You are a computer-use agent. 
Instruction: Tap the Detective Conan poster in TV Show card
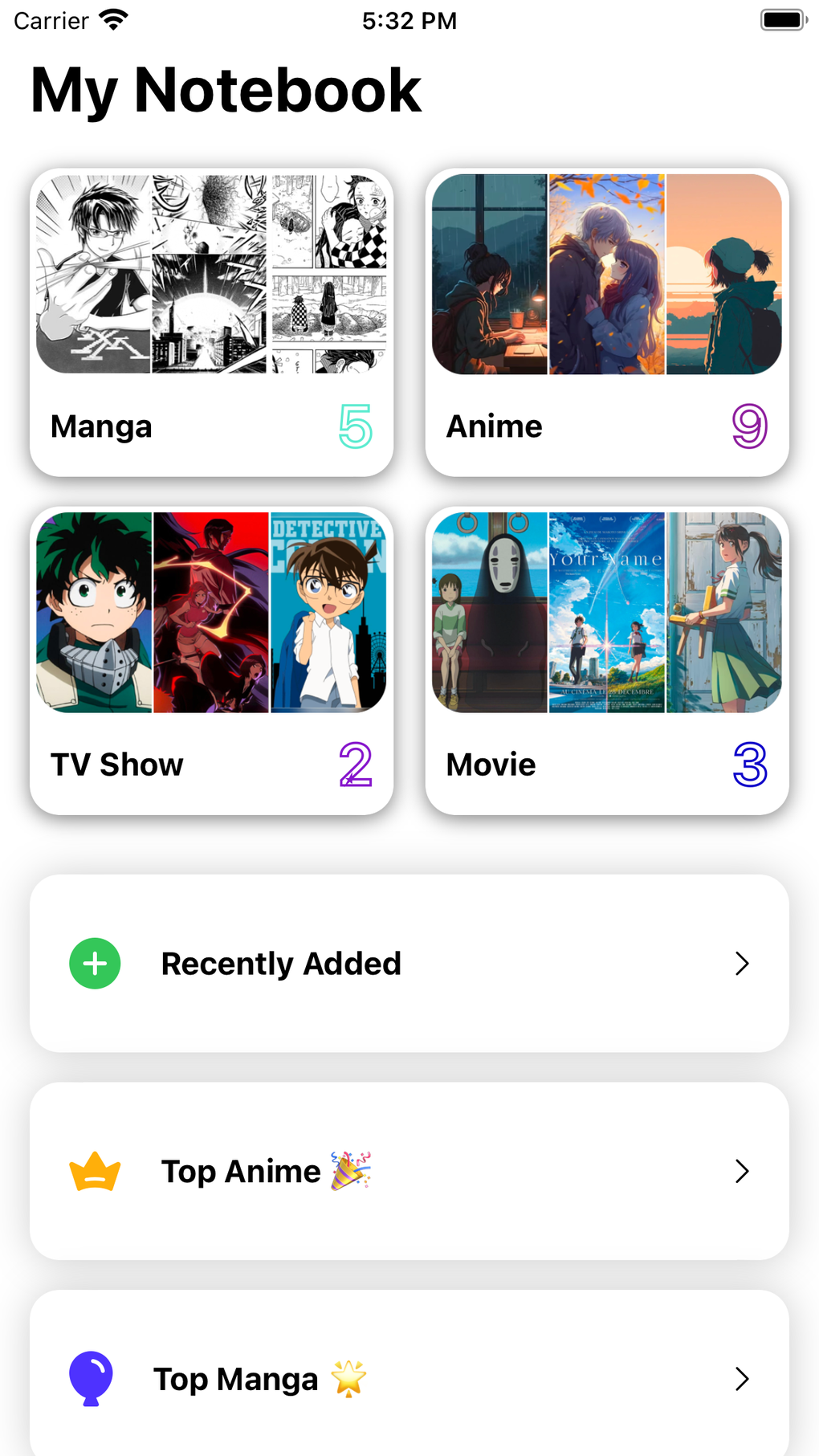326,612
